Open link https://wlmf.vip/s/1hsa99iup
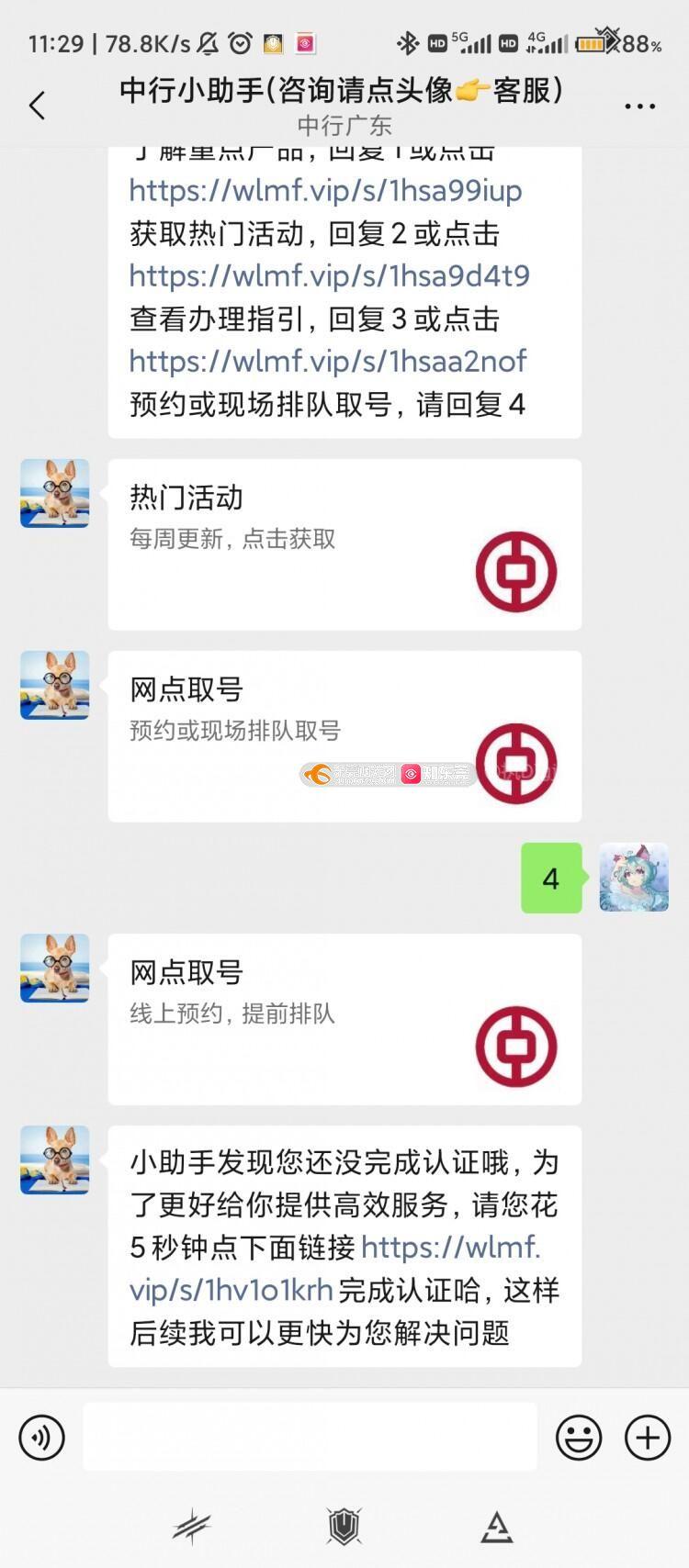The width and height of the screenshot is (689, 1568). pos(325,191)
